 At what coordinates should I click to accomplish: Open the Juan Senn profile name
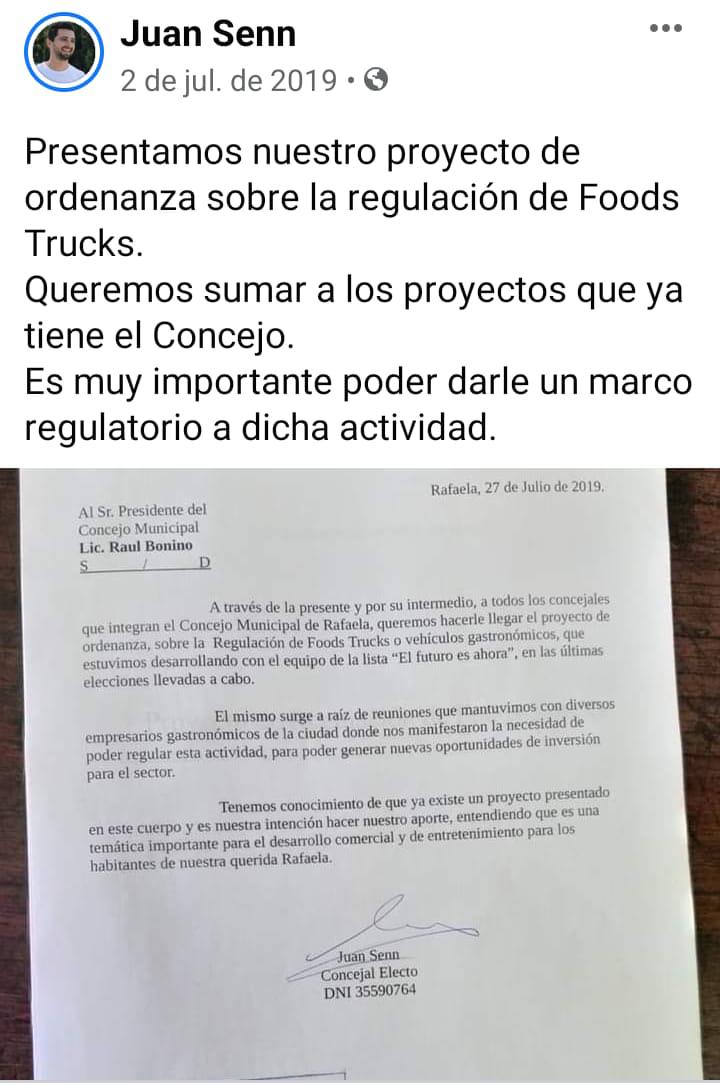(207, 34)
